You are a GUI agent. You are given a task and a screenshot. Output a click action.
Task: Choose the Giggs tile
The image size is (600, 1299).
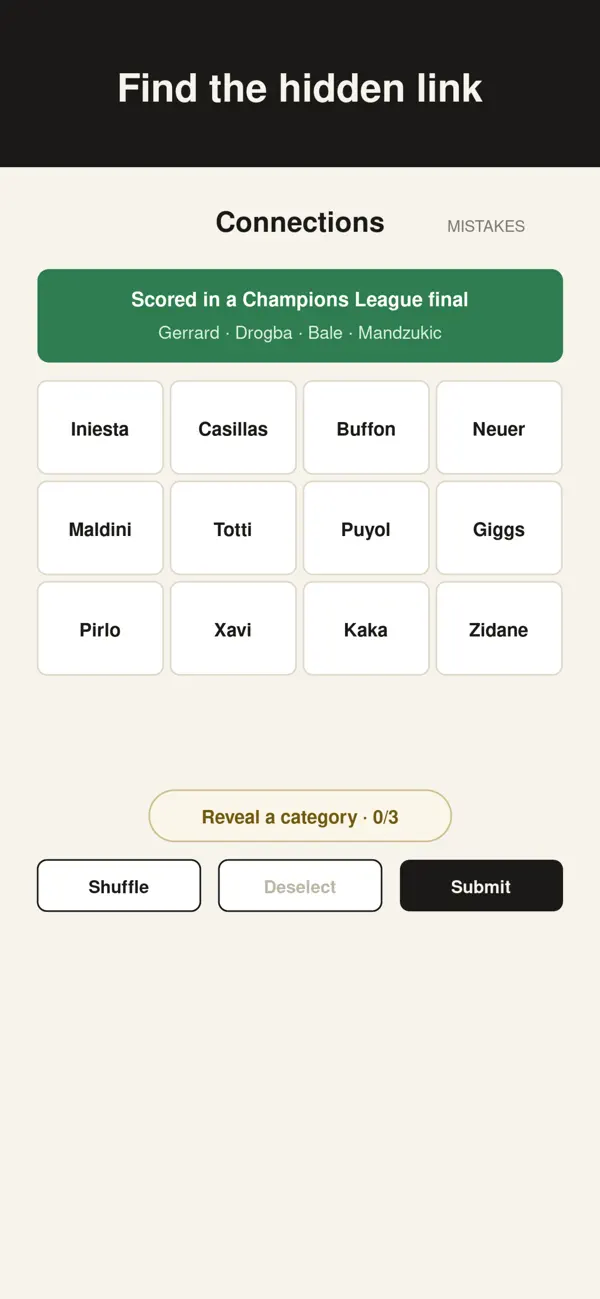point(499,529)
